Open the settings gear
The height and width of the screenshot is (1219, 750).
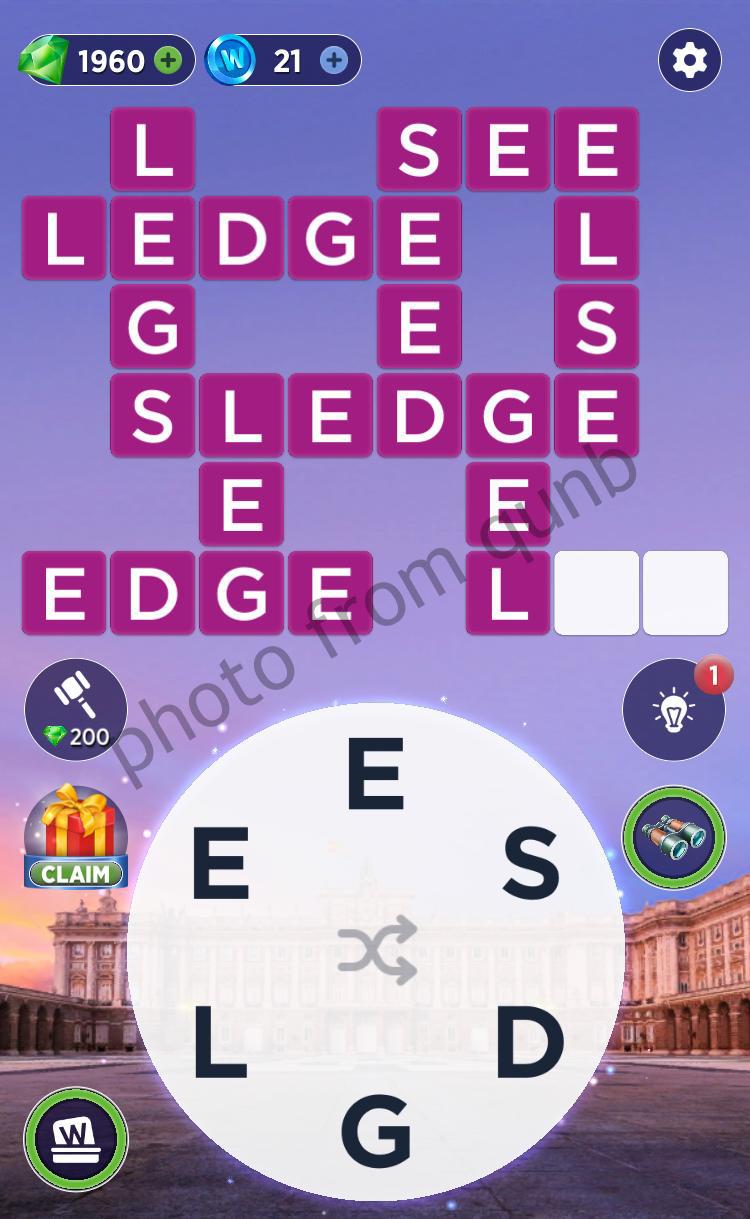point(690,61)
